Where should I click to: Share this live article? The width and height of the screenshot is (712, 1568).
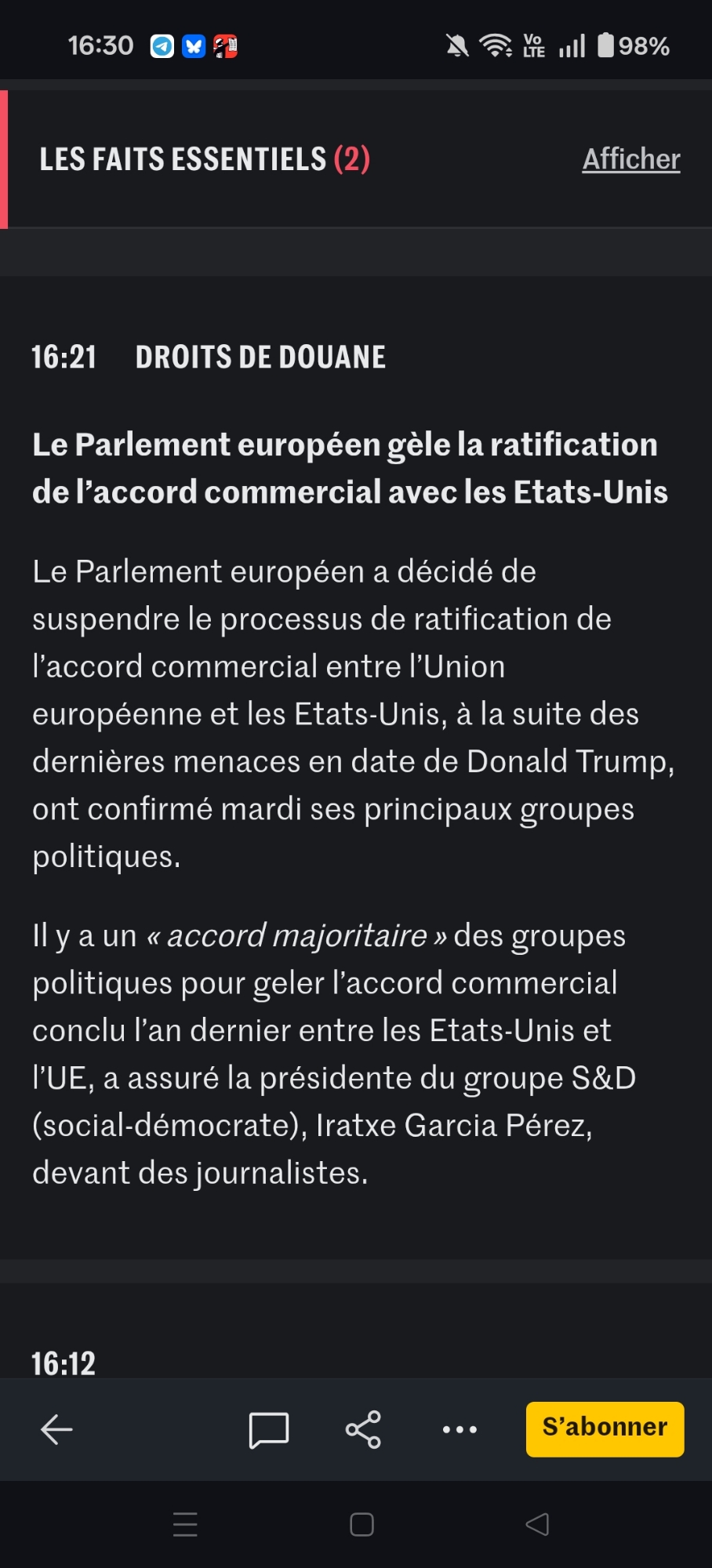[x=363, y=1429]
